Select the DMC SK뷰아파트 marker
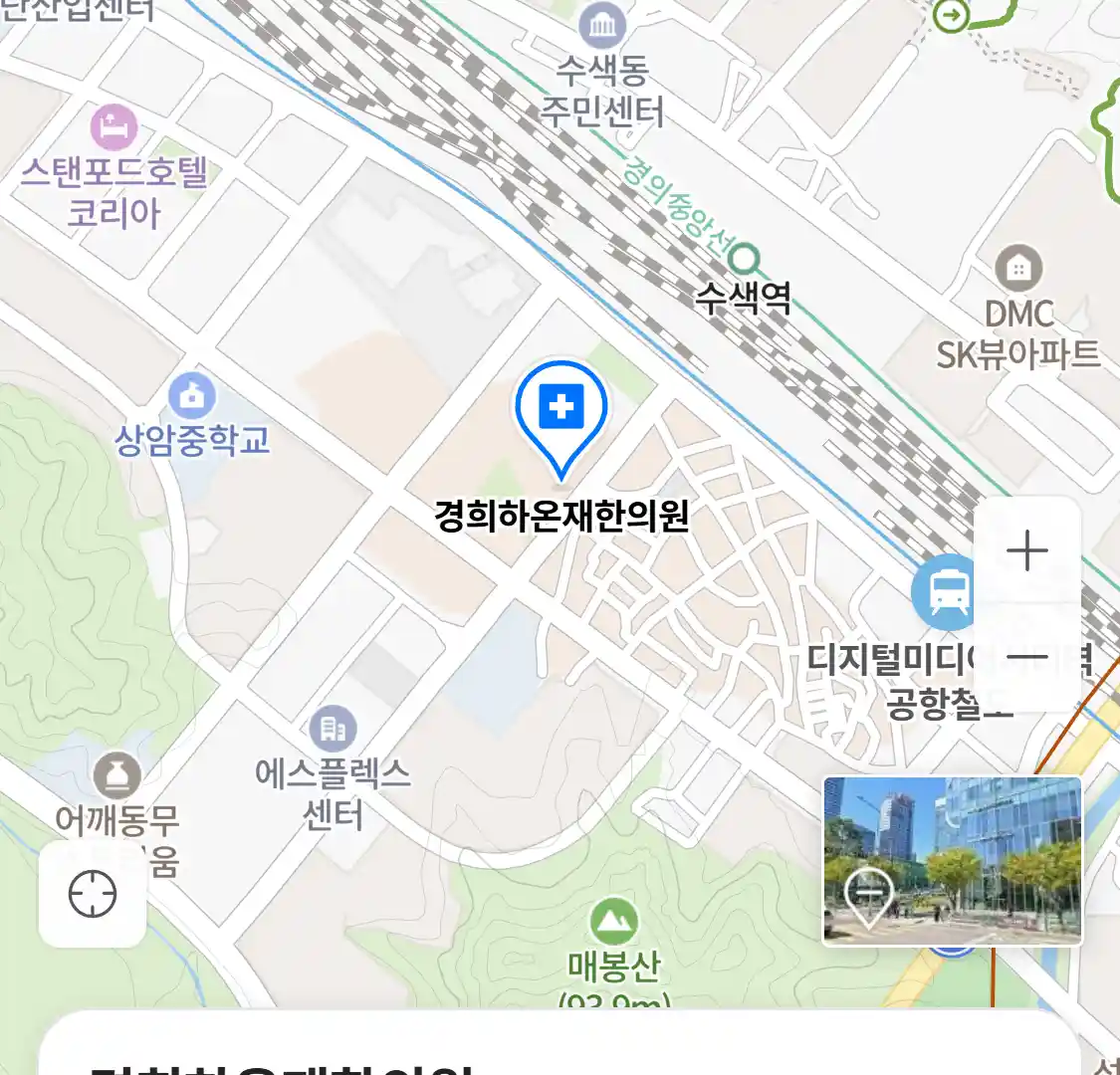The height and width of the screenshot is (1075, 1120). [1017, 268]
